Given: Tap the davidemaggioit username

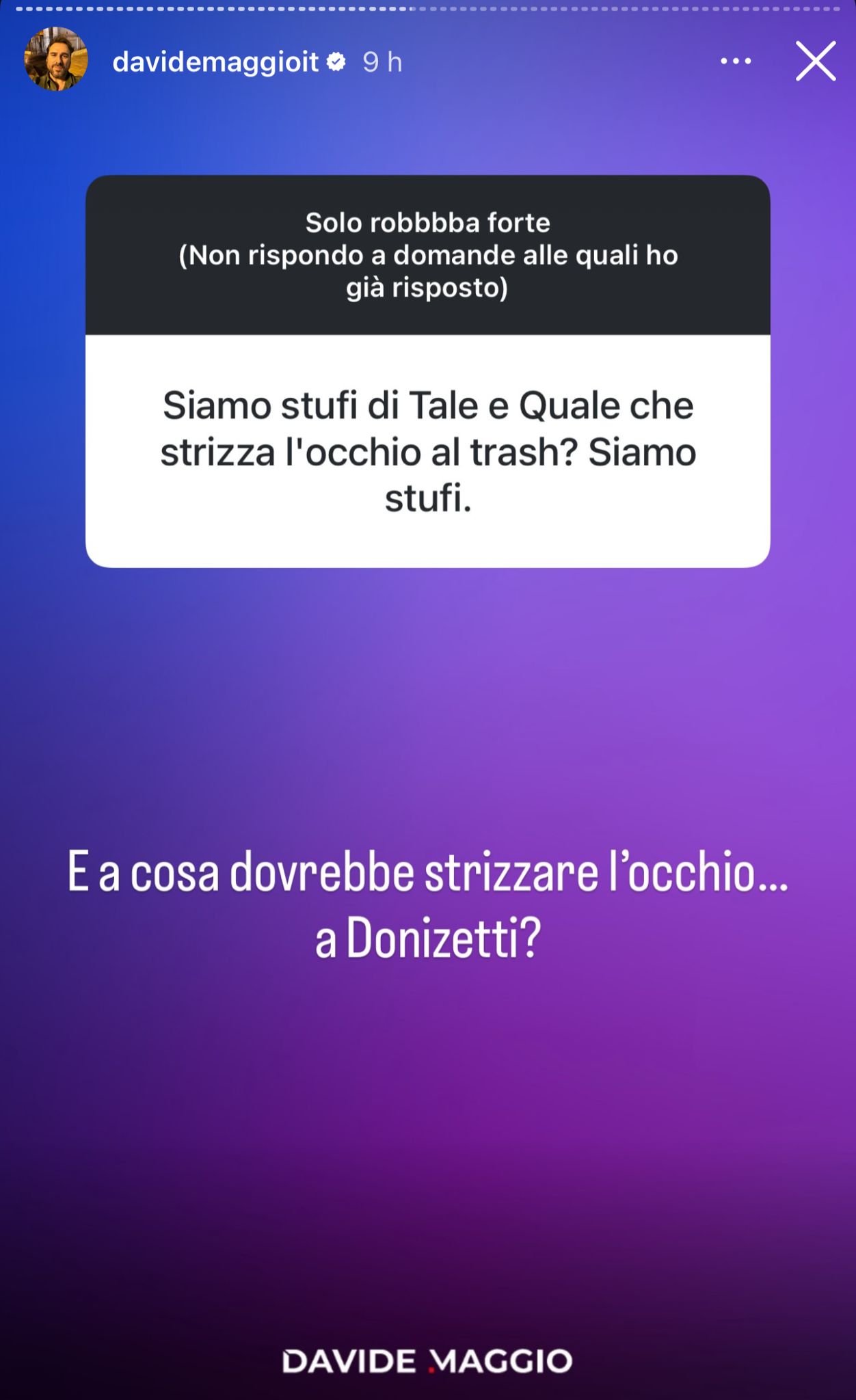Looking at the screenshot, I should coord(215,62).
